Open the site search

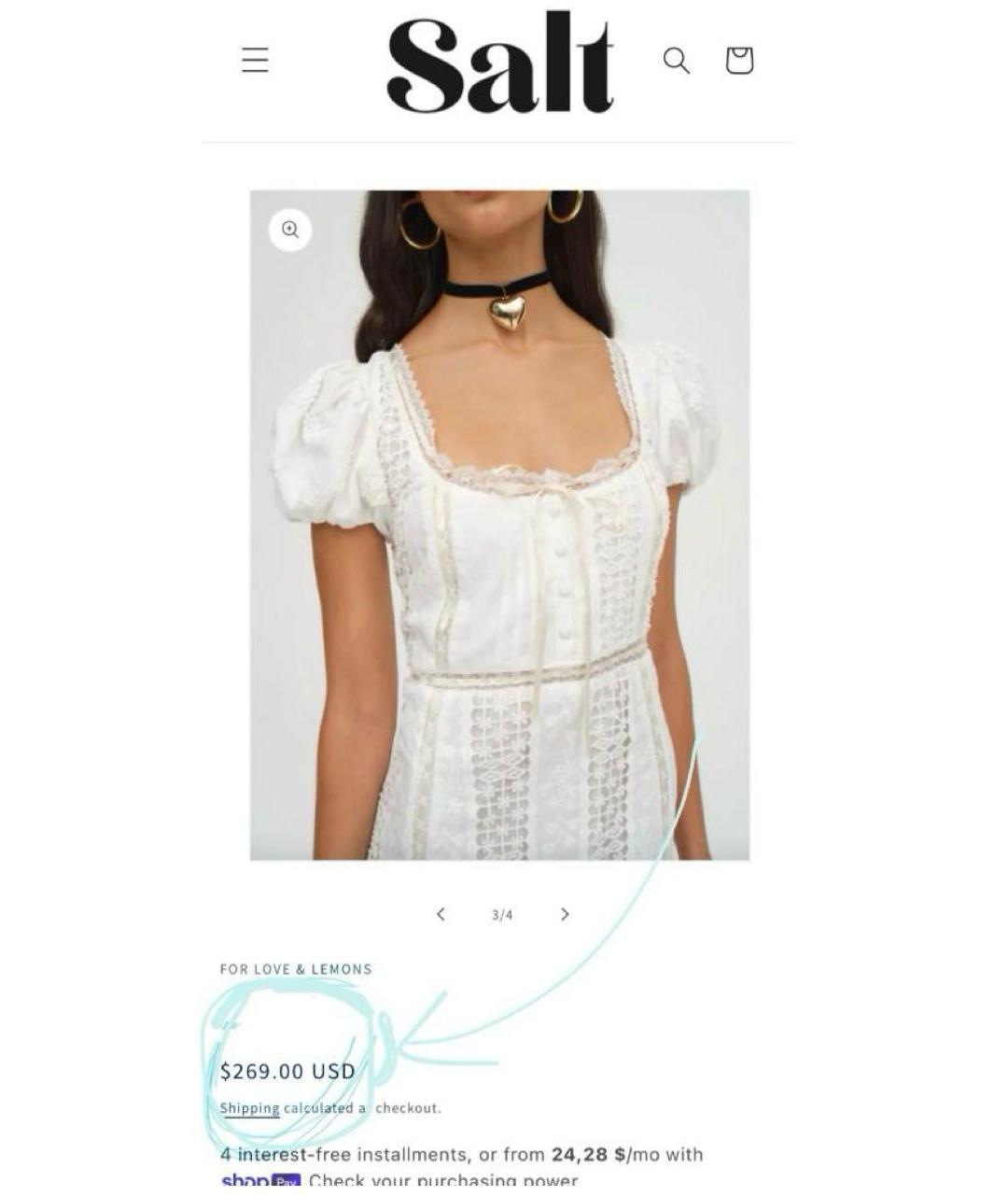click(676, 61)
